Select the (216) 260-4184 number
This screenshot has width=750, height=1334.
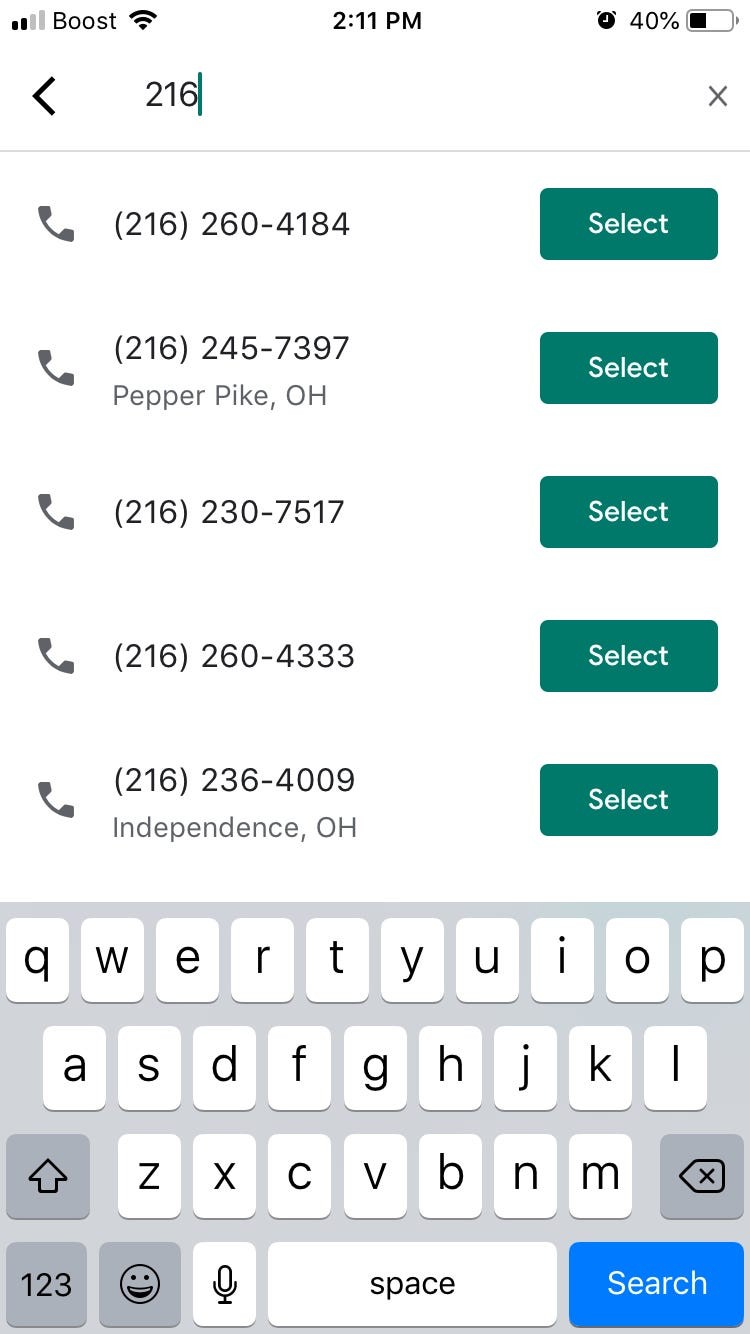tap(628, 224)
